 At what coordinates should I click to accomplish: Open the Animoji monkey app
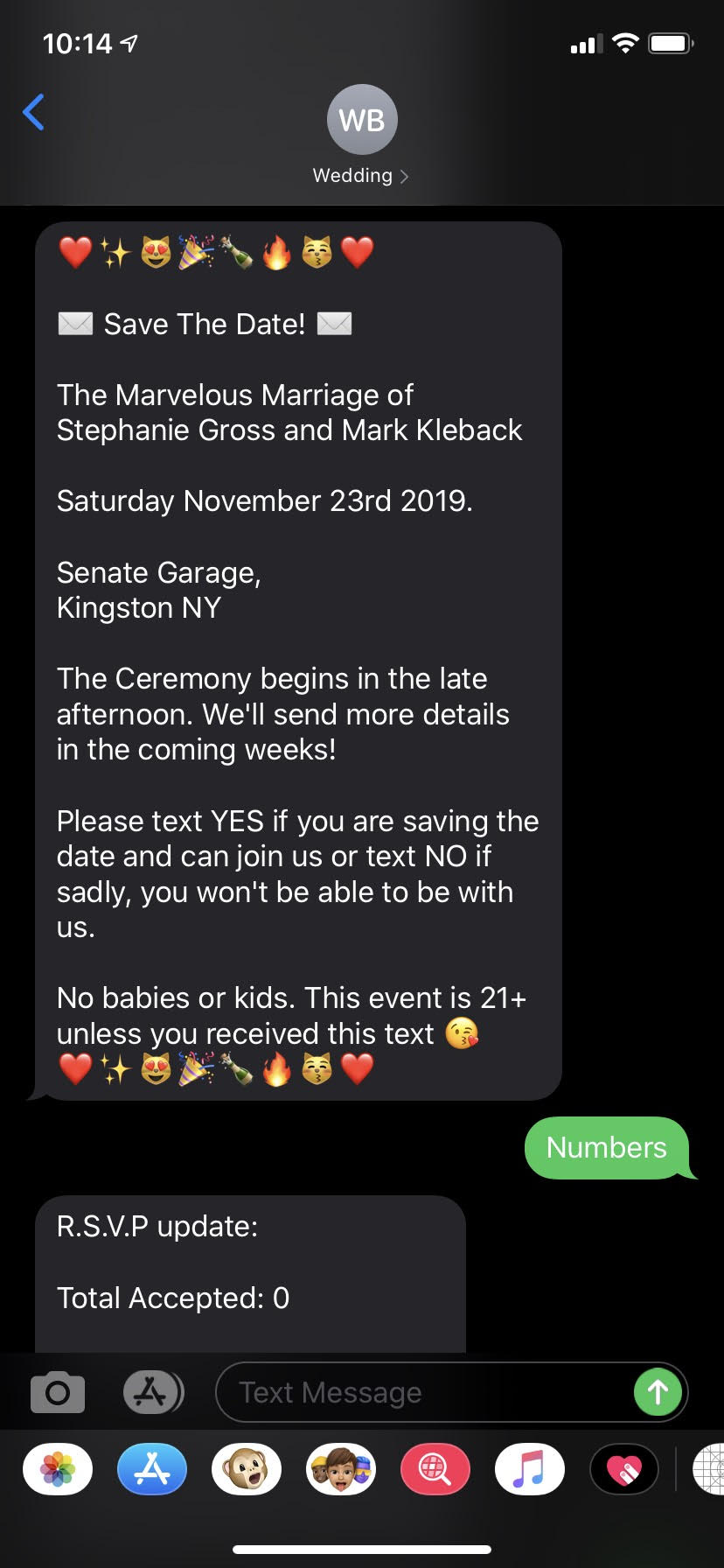(x=247, y=1468)
